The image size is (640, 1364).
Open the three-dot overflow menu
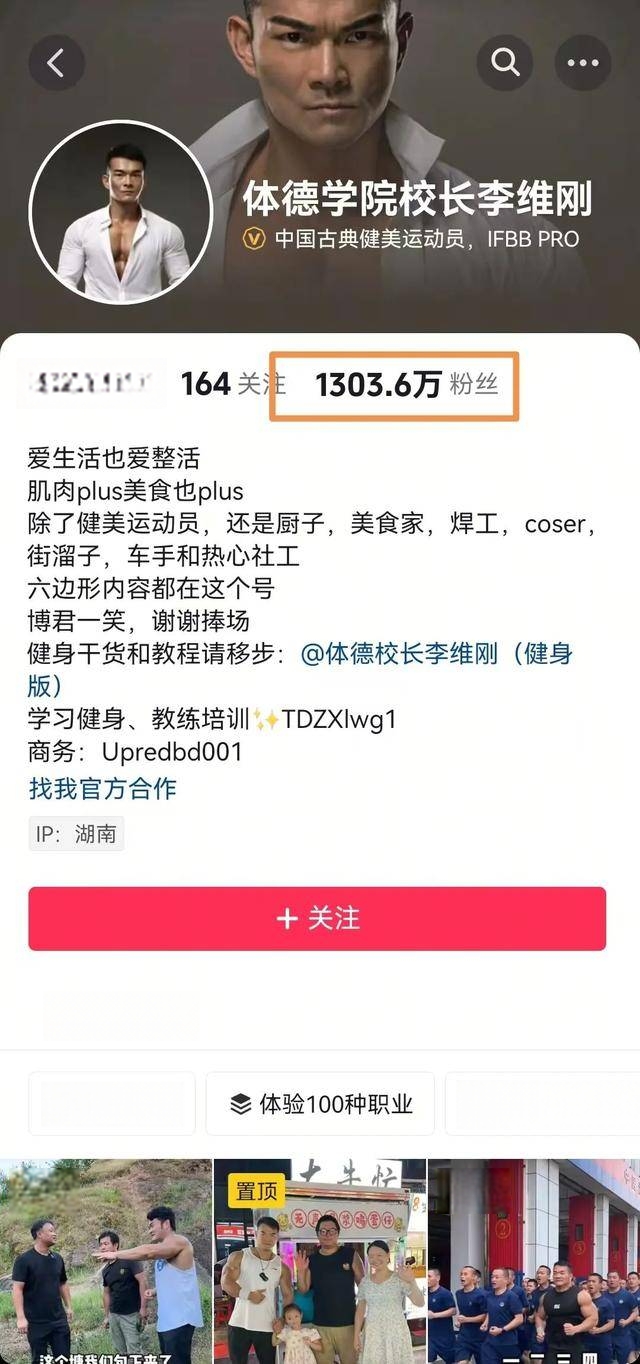tap(583, 63)
